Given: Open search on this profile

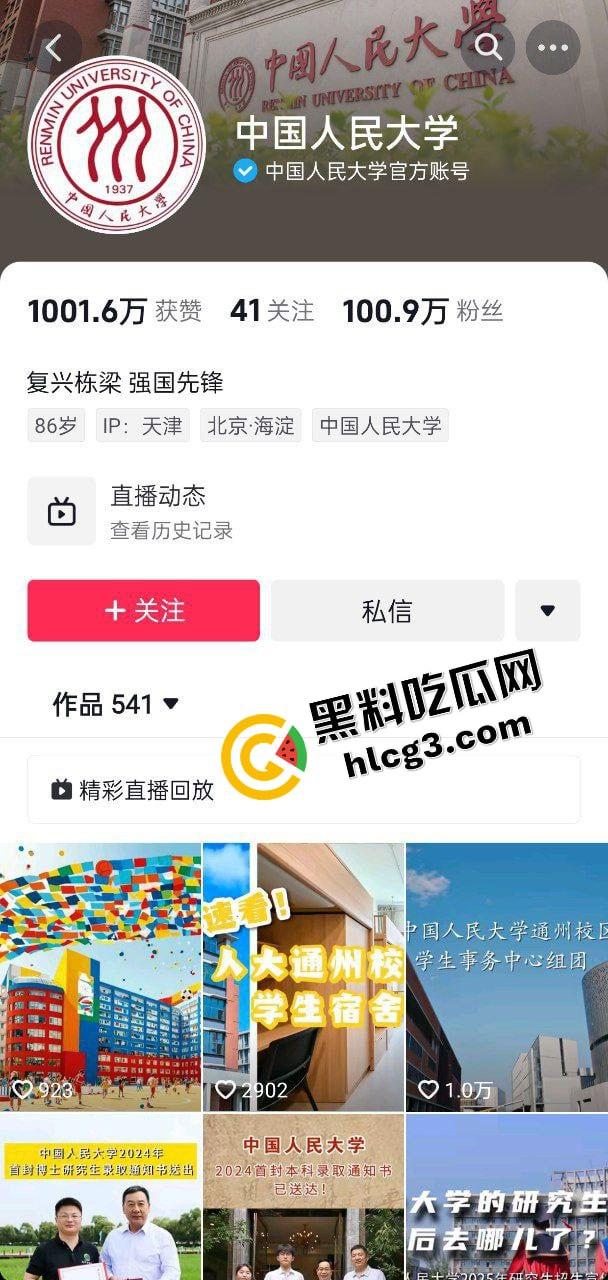Looking at the screenshot, I should (487, 47).
